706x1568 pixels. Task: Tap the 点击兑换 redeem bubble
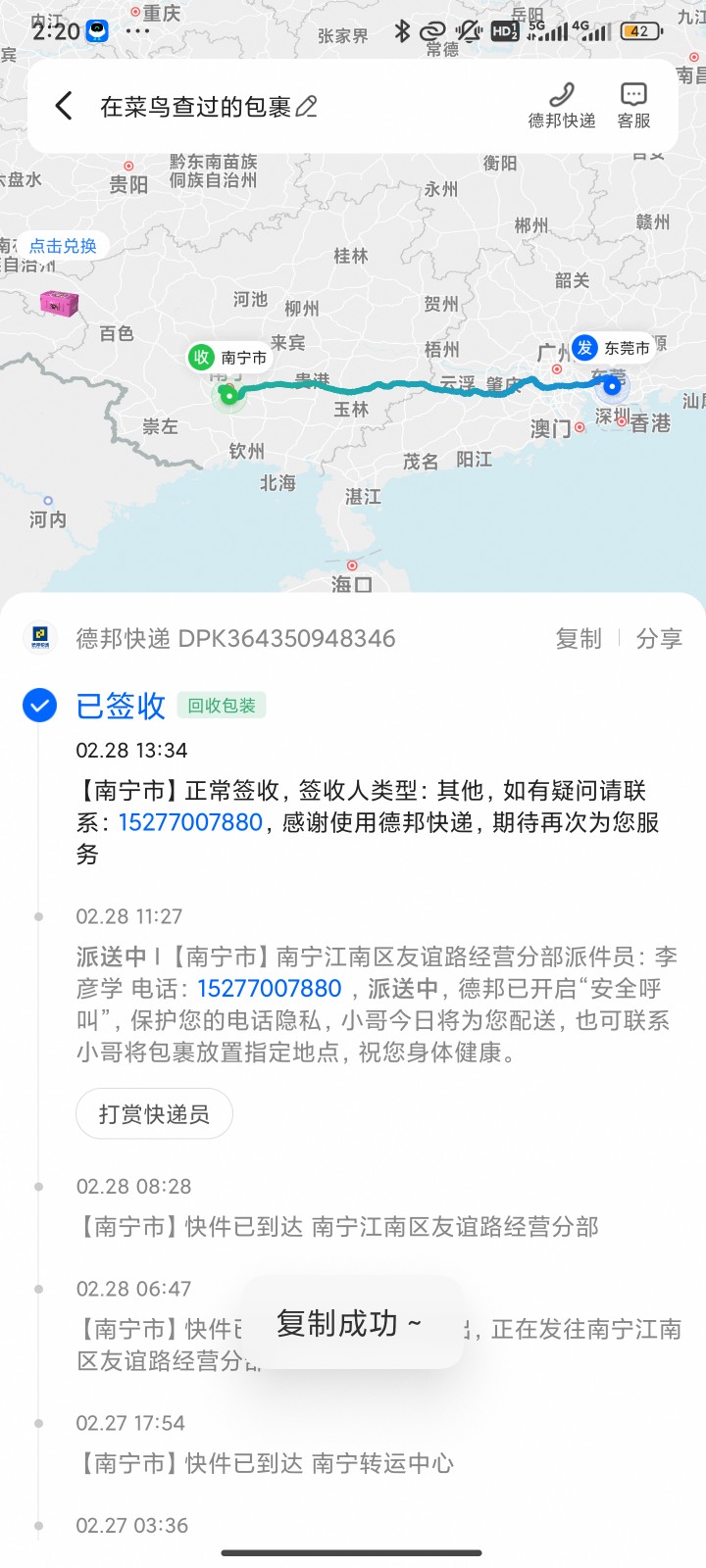pyautogui.click(x=63, y=245)
